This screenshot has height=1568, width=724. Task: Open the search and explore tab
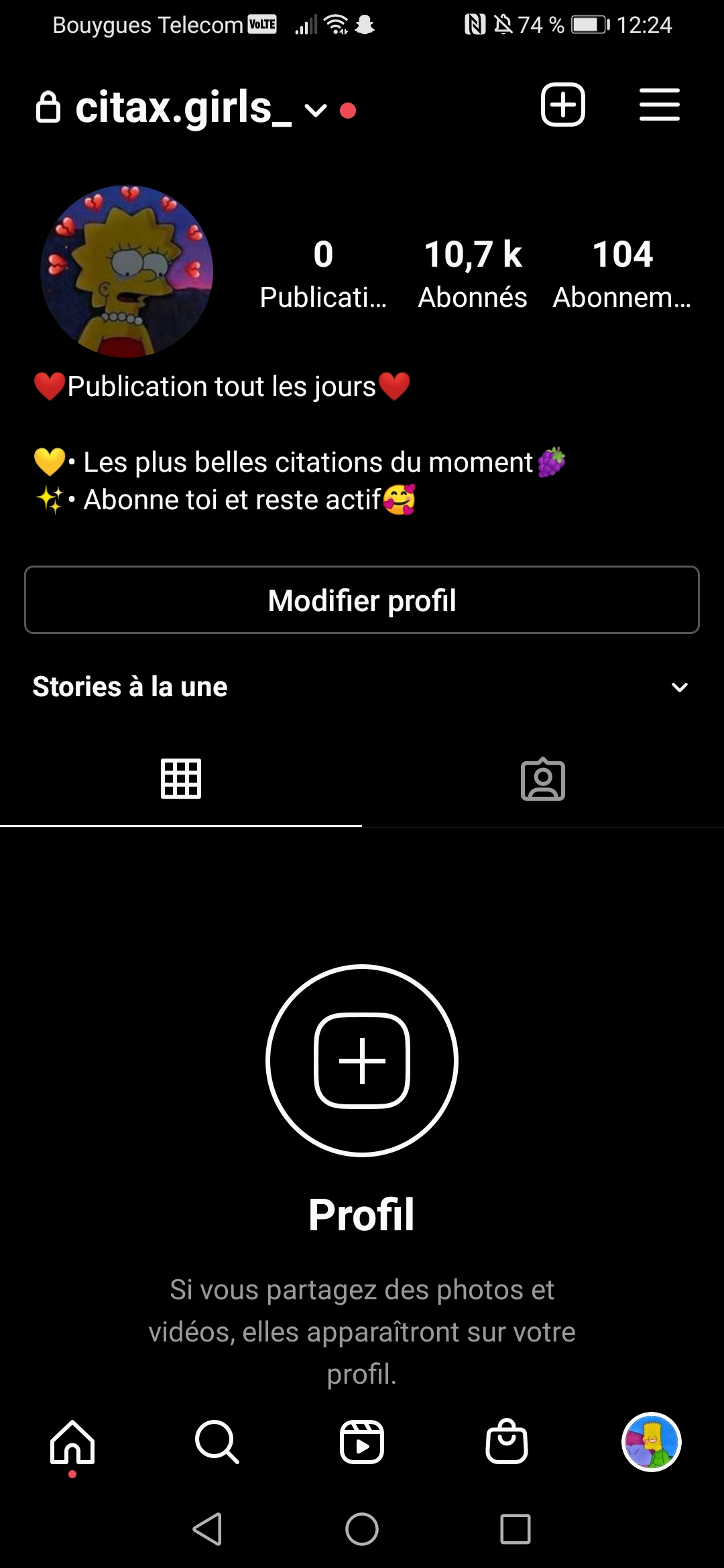point(217,1442)
